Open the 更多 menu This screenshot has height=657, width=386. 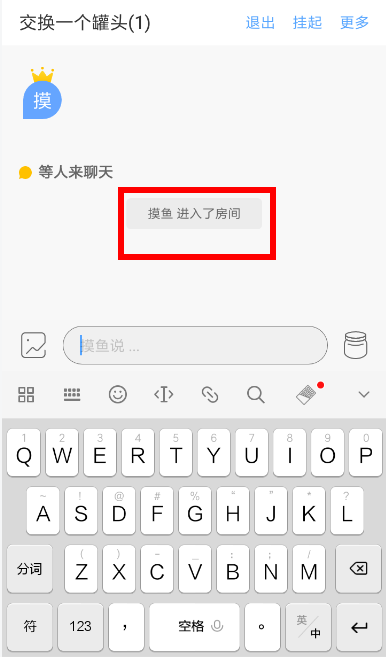[355, 23]
